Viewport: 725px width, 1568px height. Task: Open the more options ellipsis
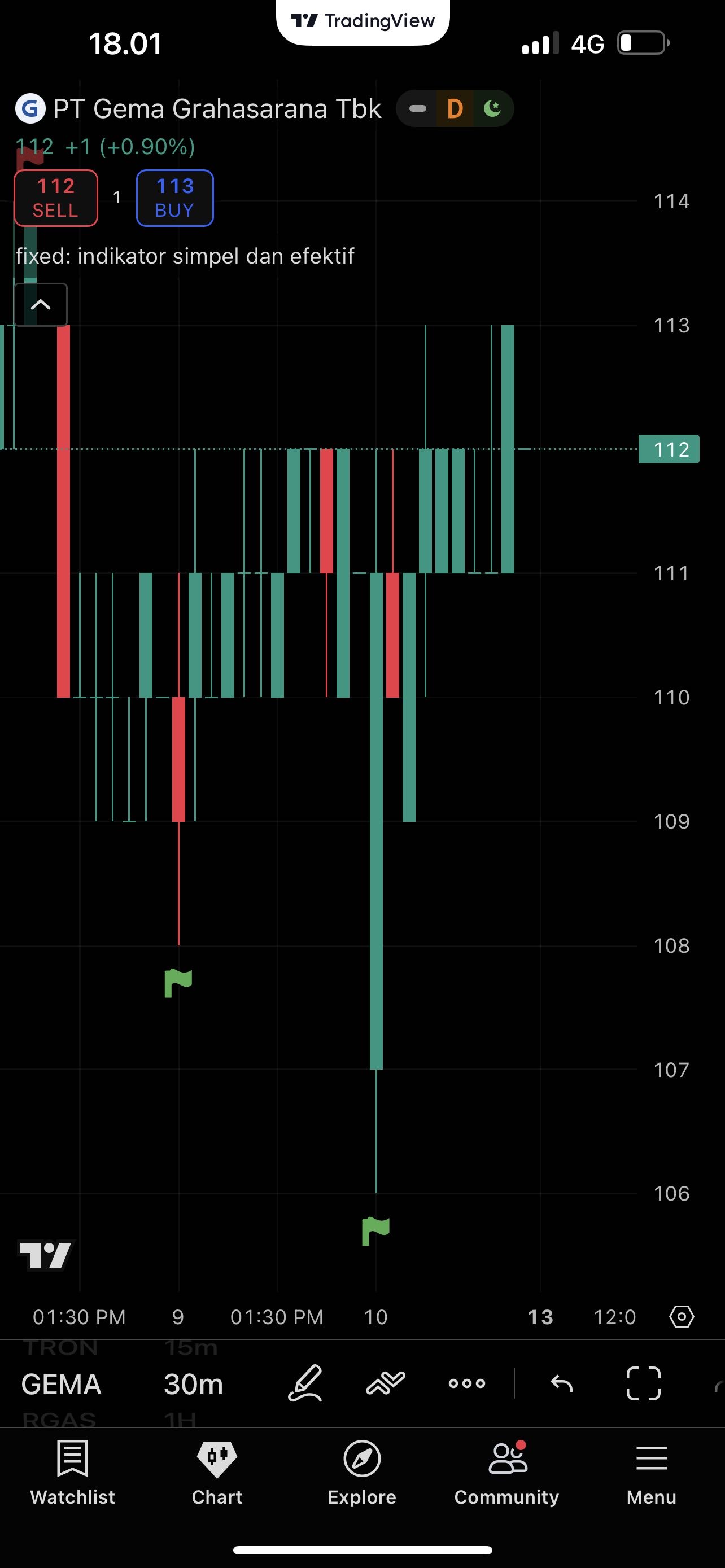click(467, 1383)
